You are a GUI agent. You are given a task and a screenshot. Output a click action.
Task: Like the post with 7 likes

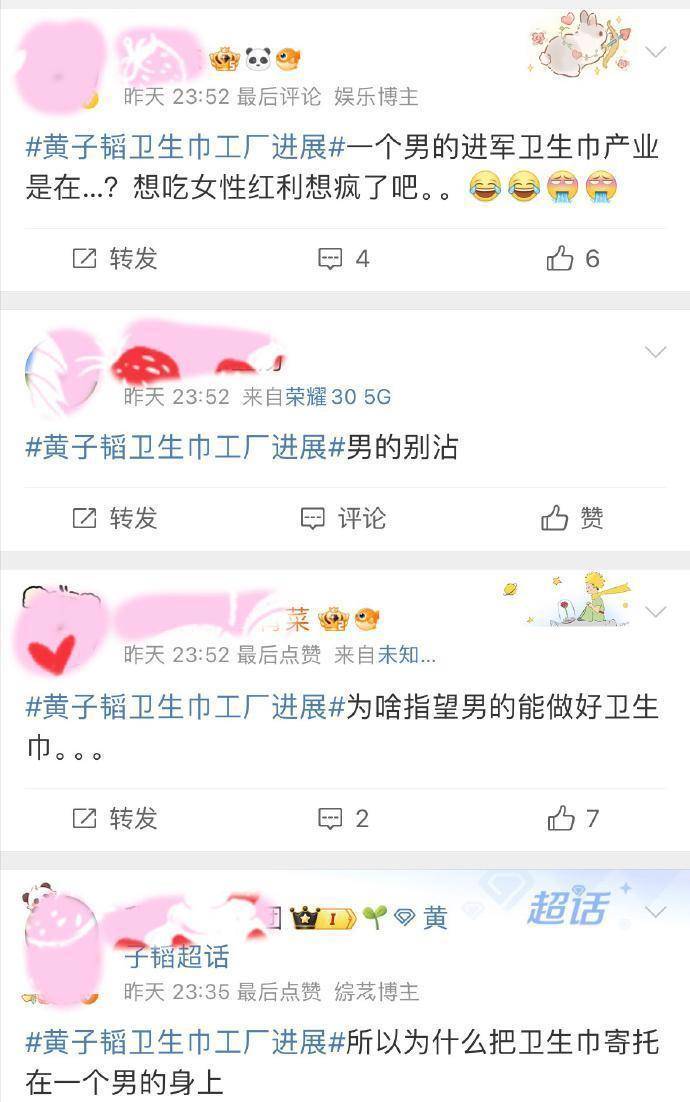[x=573, y=818]
